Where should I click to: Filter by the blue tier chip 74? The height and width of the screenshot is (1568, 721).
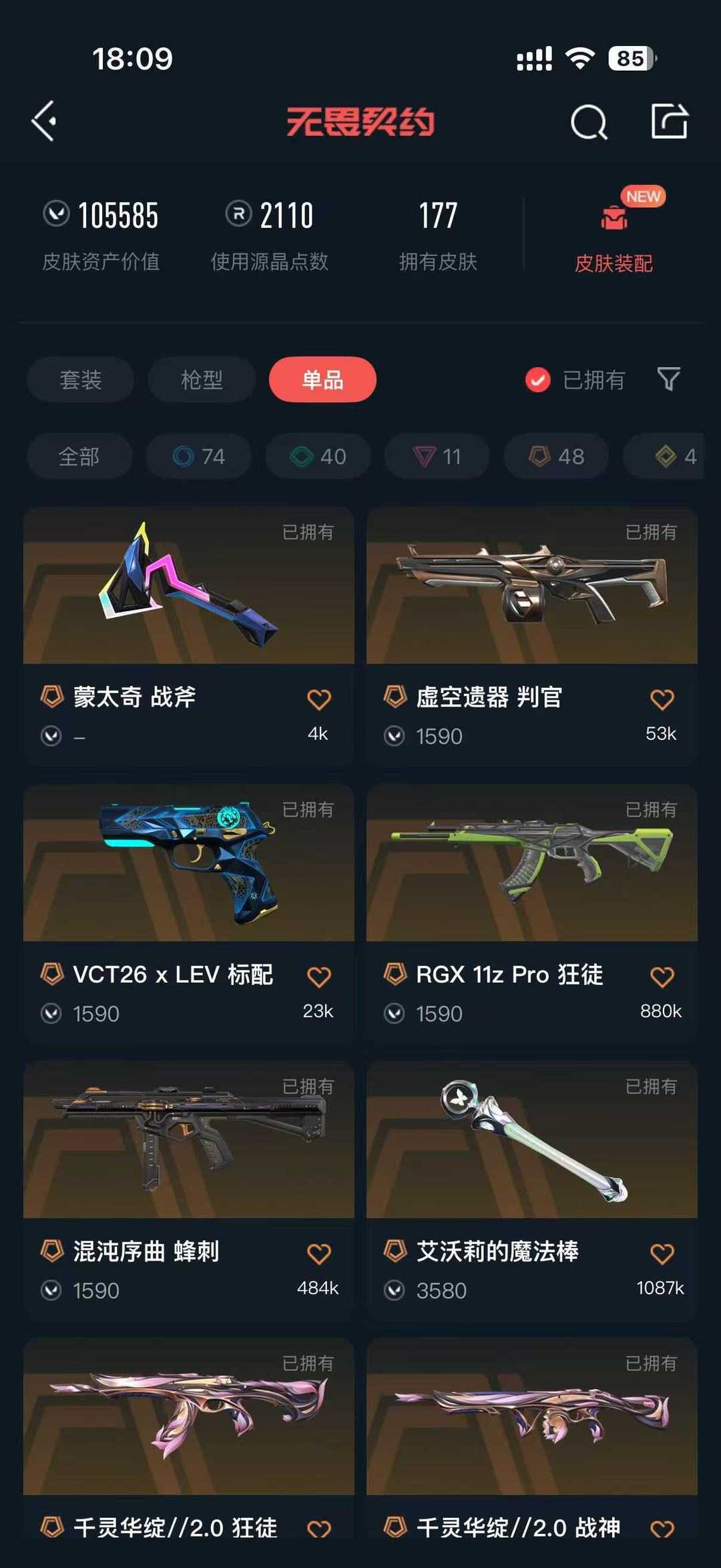pos(198,457)
